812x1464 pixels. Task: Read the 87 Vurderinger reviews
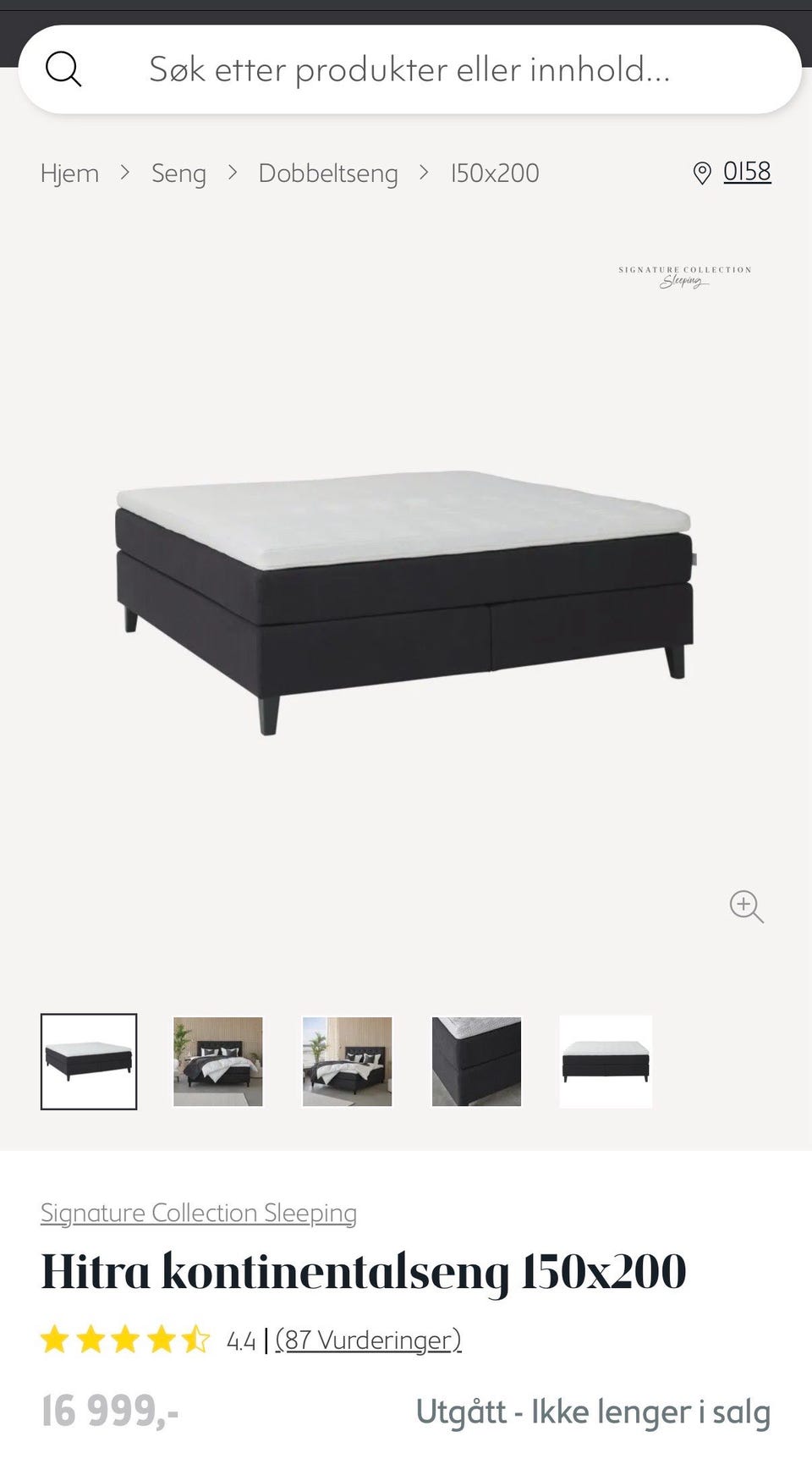pos(368,1340)
